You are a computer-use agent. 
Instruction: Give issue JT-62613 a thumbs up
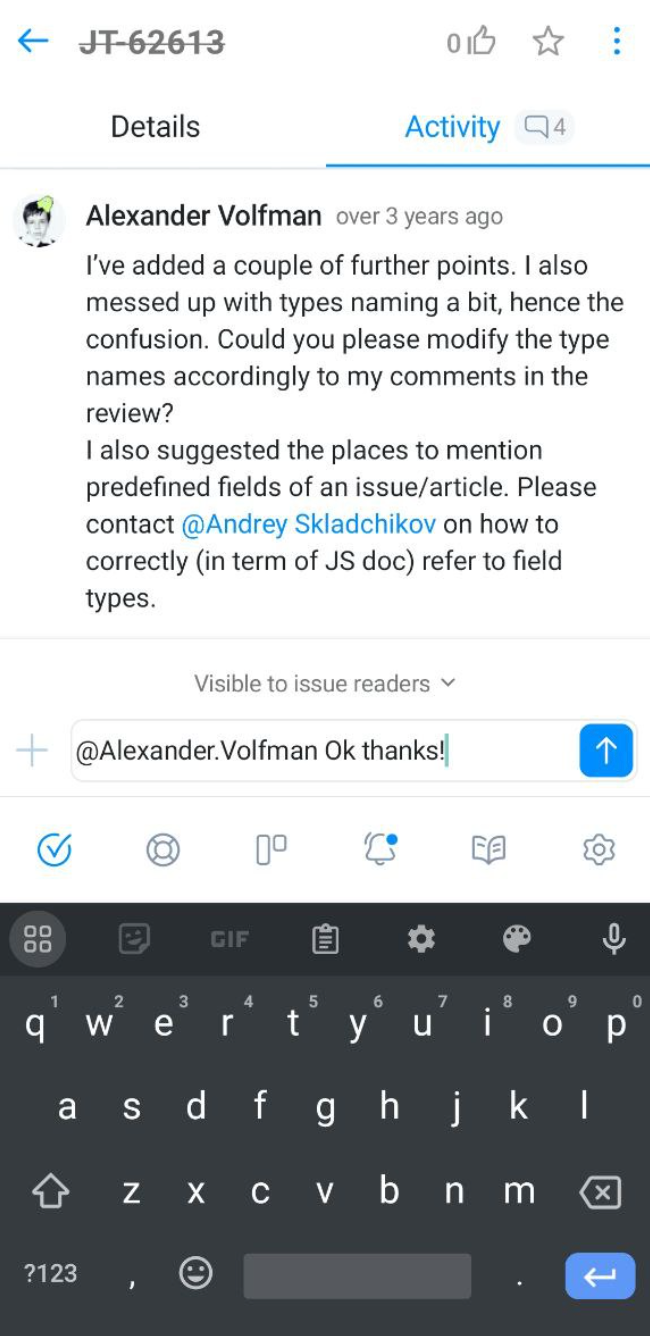pos(482,42)
